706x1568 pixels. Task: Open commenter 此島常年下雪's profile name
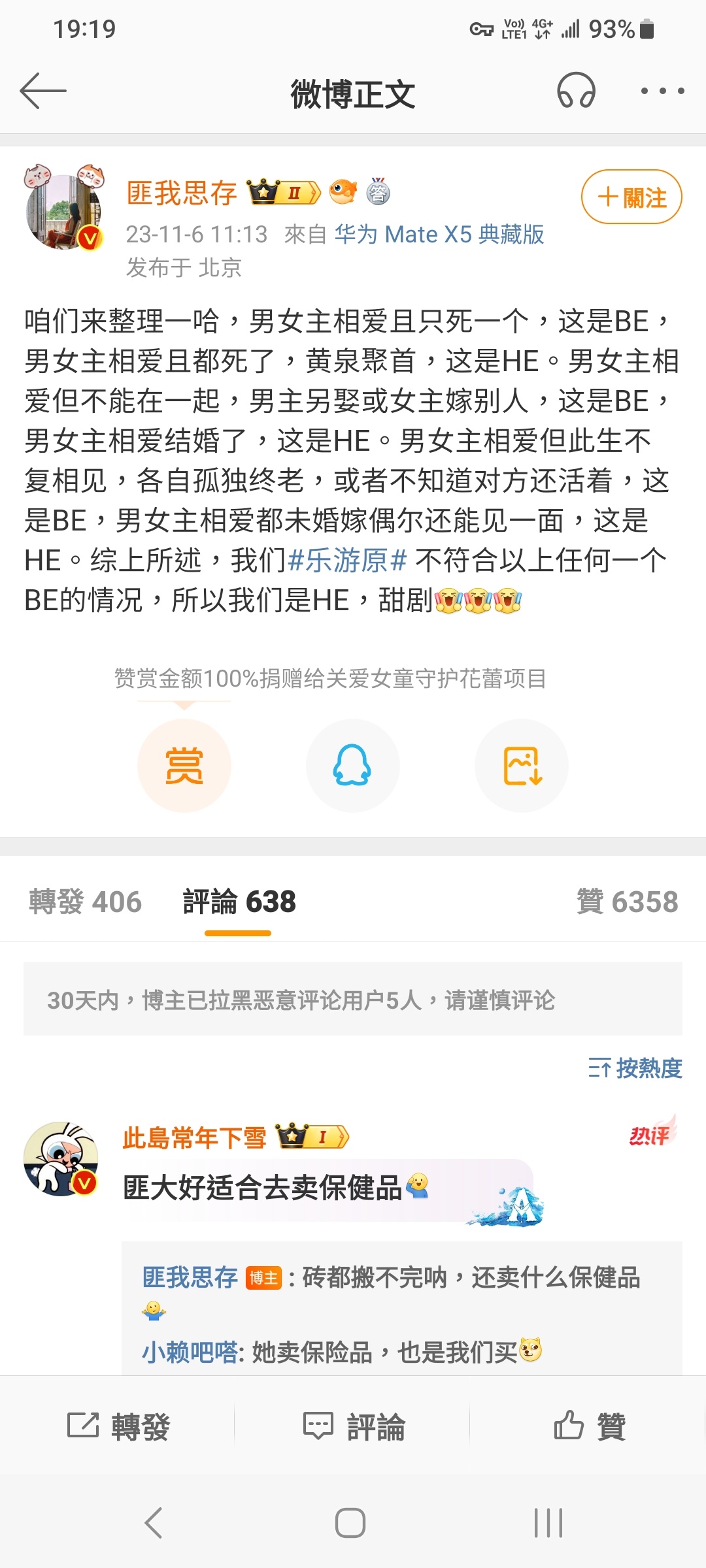tap(194, 1138)
